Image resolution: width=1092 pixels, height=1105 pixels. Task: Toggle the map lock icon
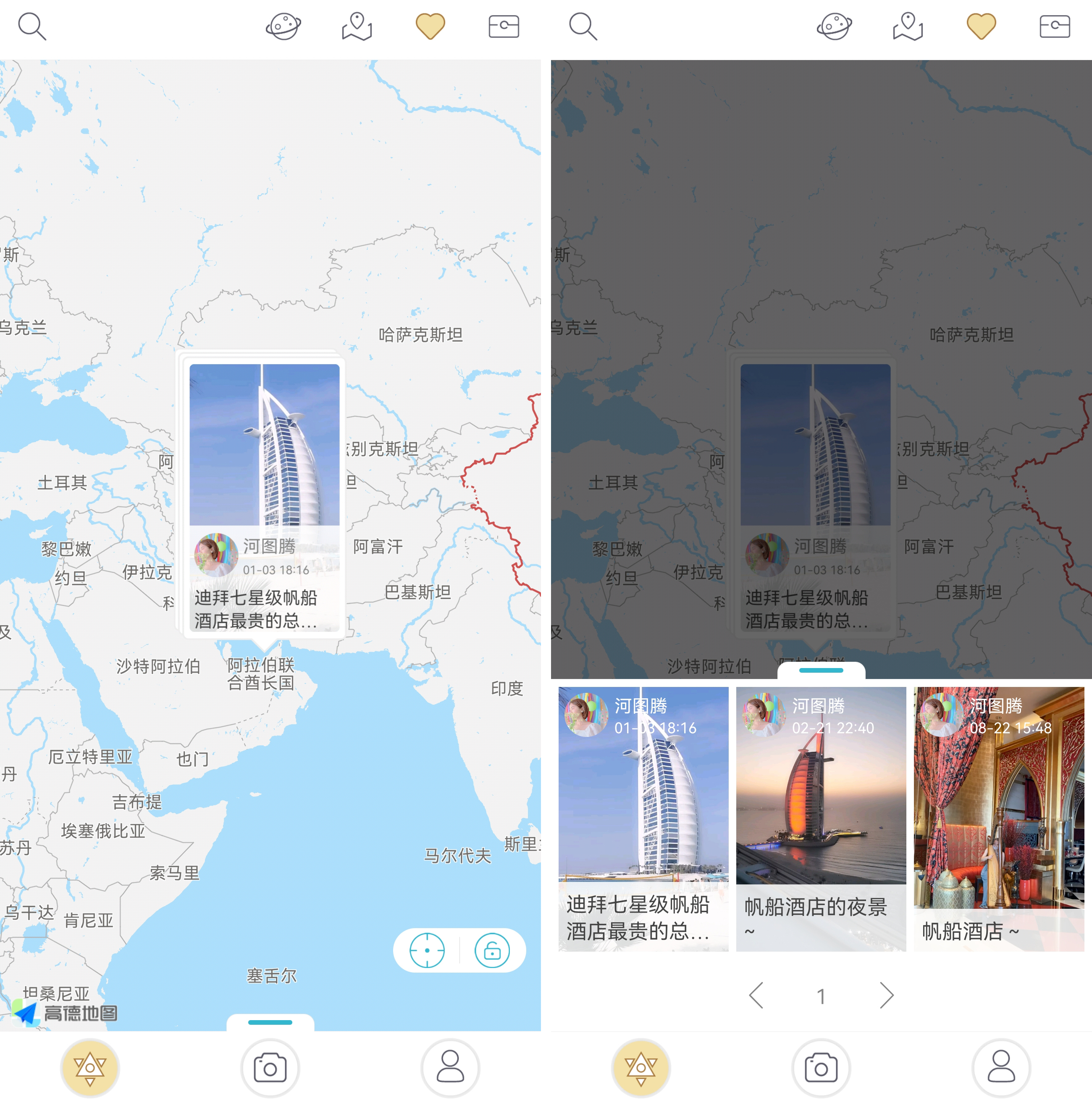pos(492,950)
